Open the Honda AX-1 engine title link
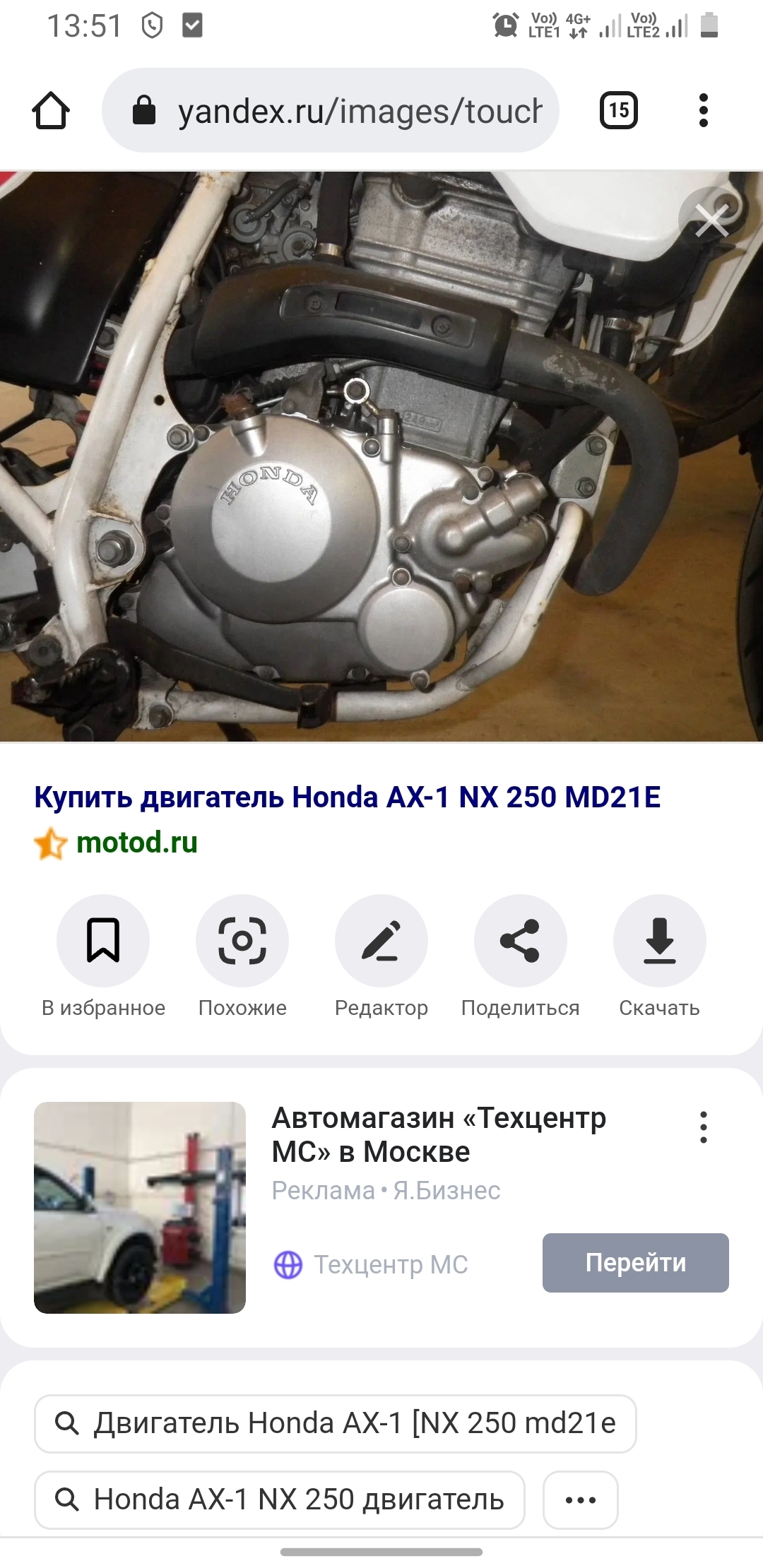Screen dimensions: 763x1568 [347, 797]
